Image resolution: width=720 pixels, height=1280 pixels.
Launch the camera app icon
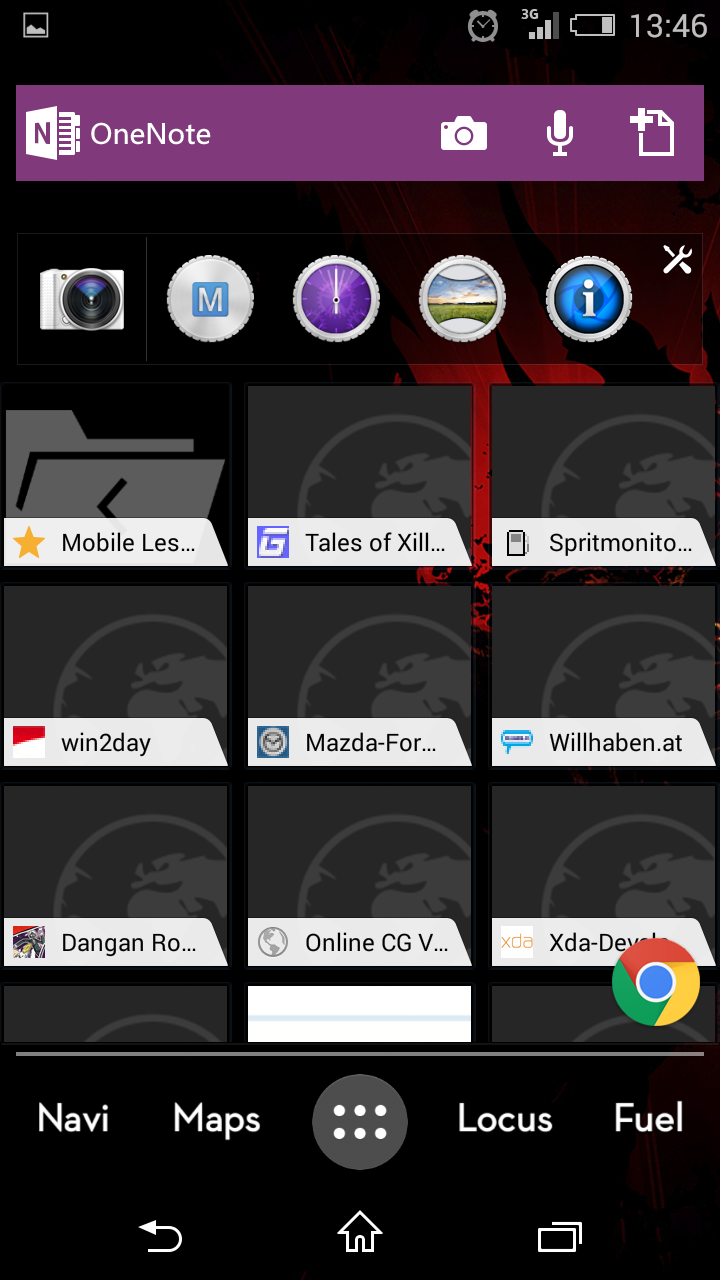click(82, 299)
